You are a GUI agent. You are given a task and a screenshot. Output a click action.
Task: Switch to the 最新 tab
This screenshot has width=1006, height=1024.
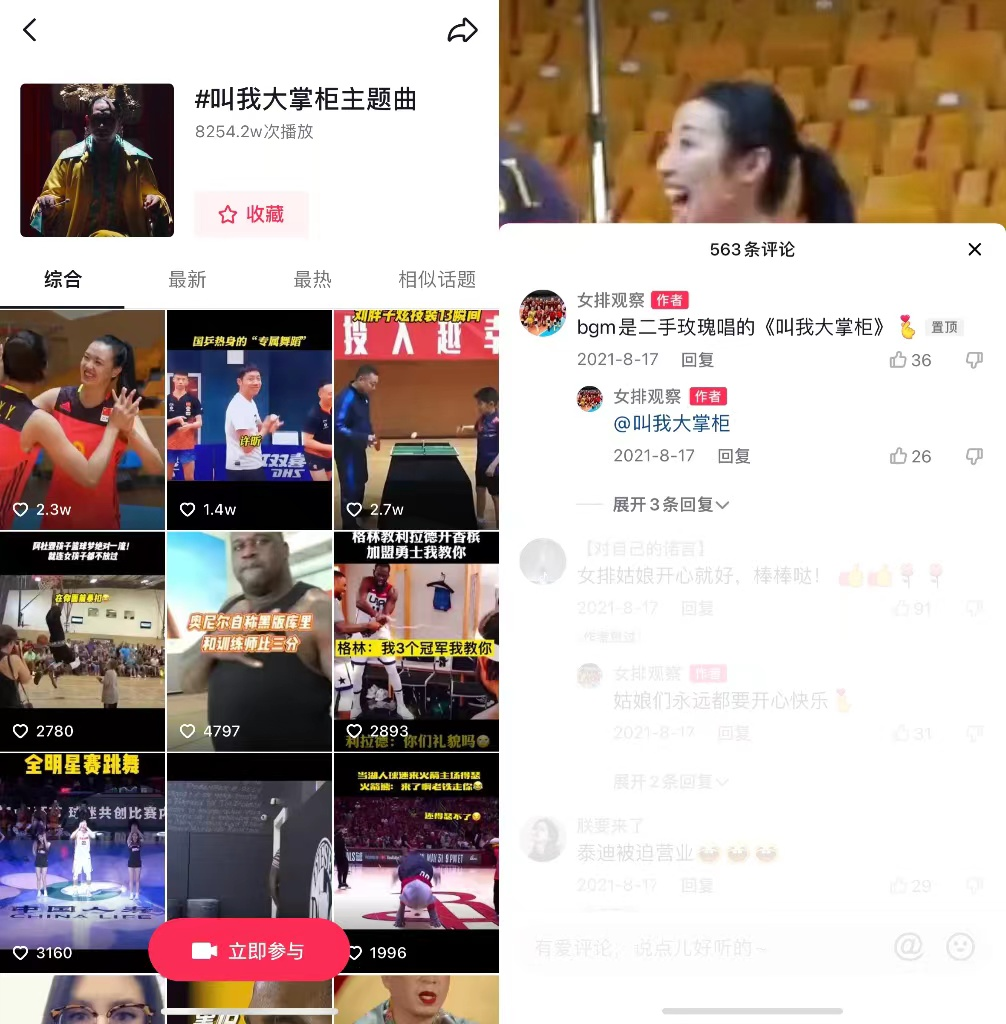[187, 280]
